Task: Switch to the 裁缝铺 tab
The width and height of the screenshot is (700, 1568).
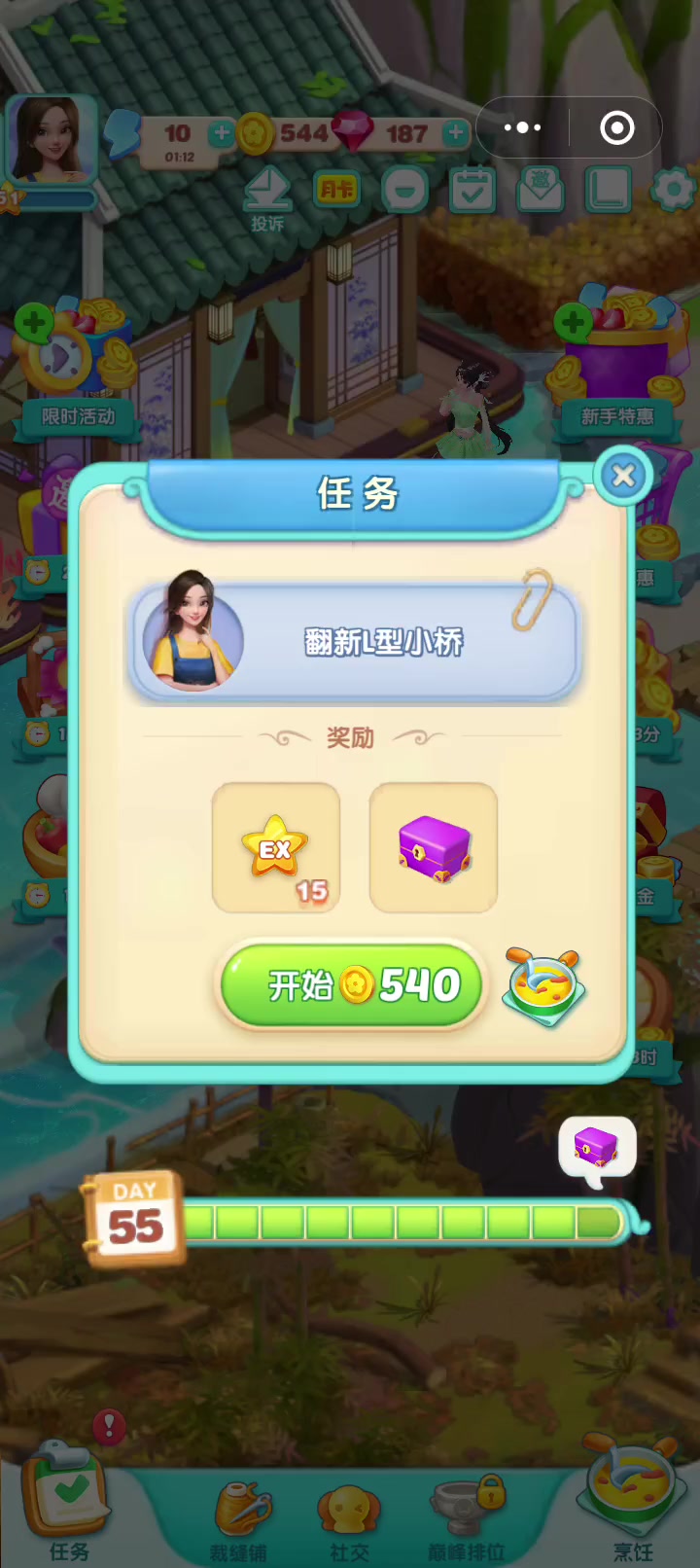Action: coord(239,1521)
